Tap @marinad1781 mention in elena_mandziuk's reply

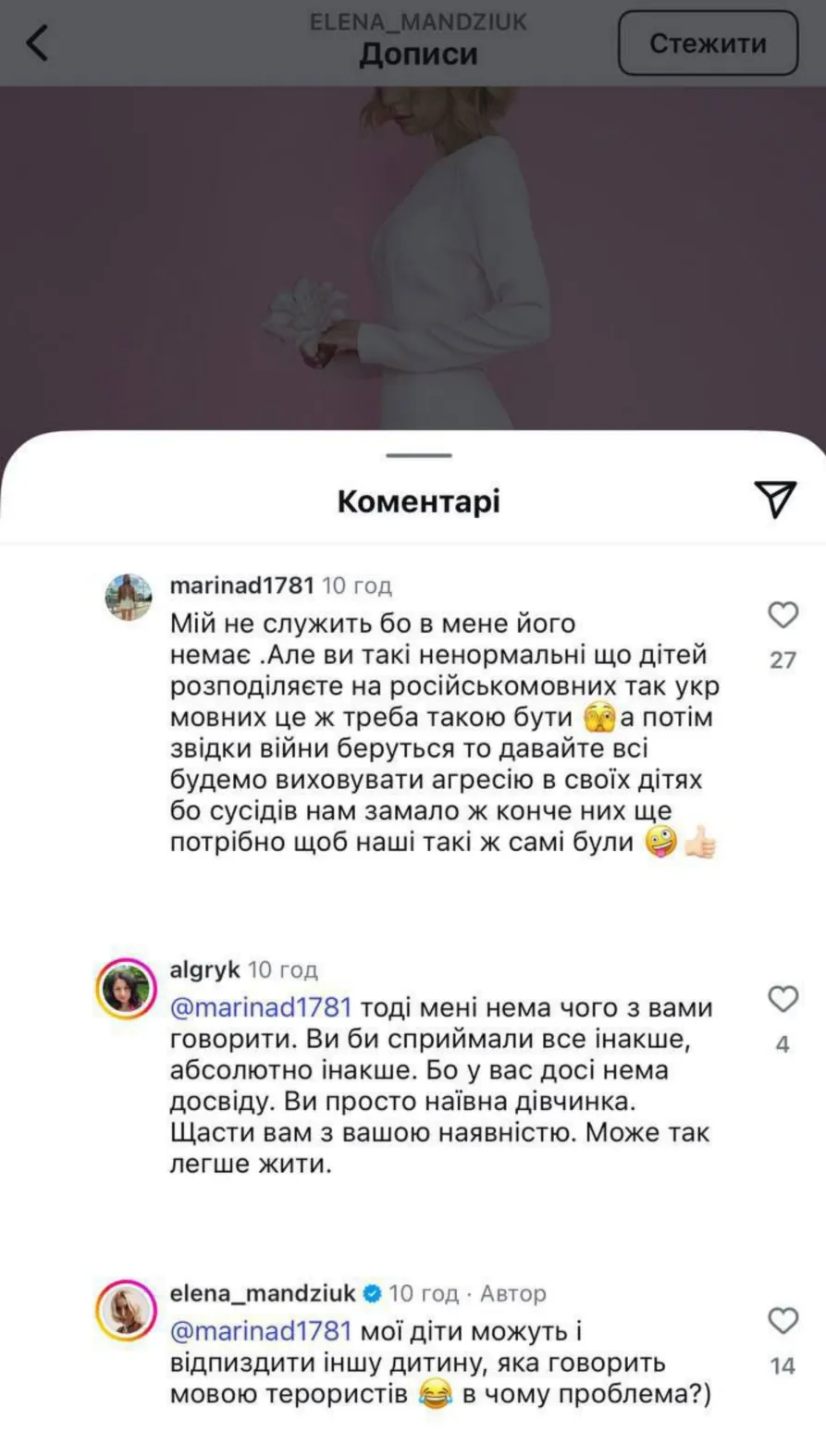(261, 1331)
